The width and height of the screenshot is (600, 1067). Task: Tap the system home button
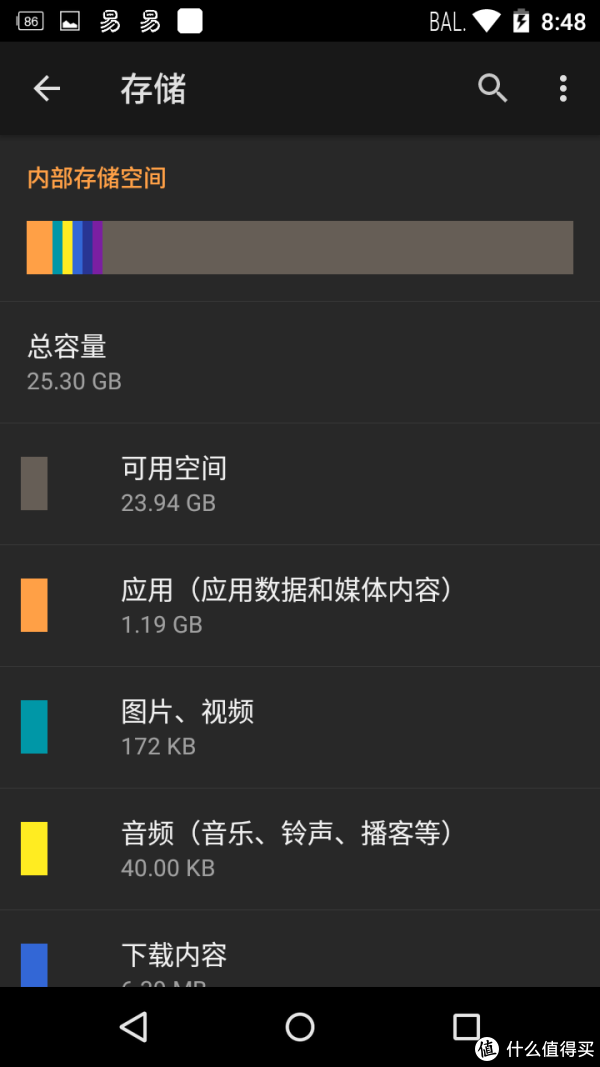[300, 1026]
